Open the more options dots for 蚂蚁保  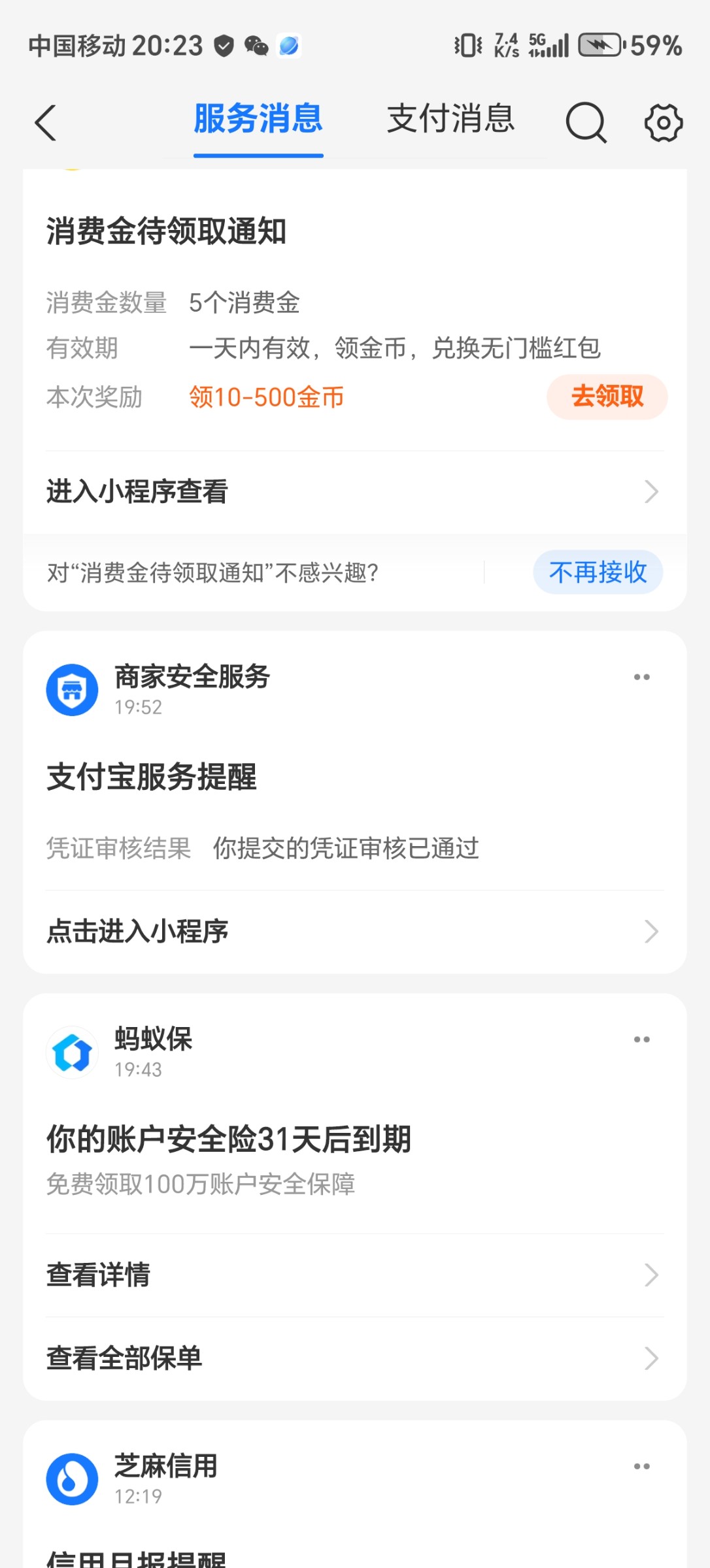pyautogui.click(x=641, y=1039)
